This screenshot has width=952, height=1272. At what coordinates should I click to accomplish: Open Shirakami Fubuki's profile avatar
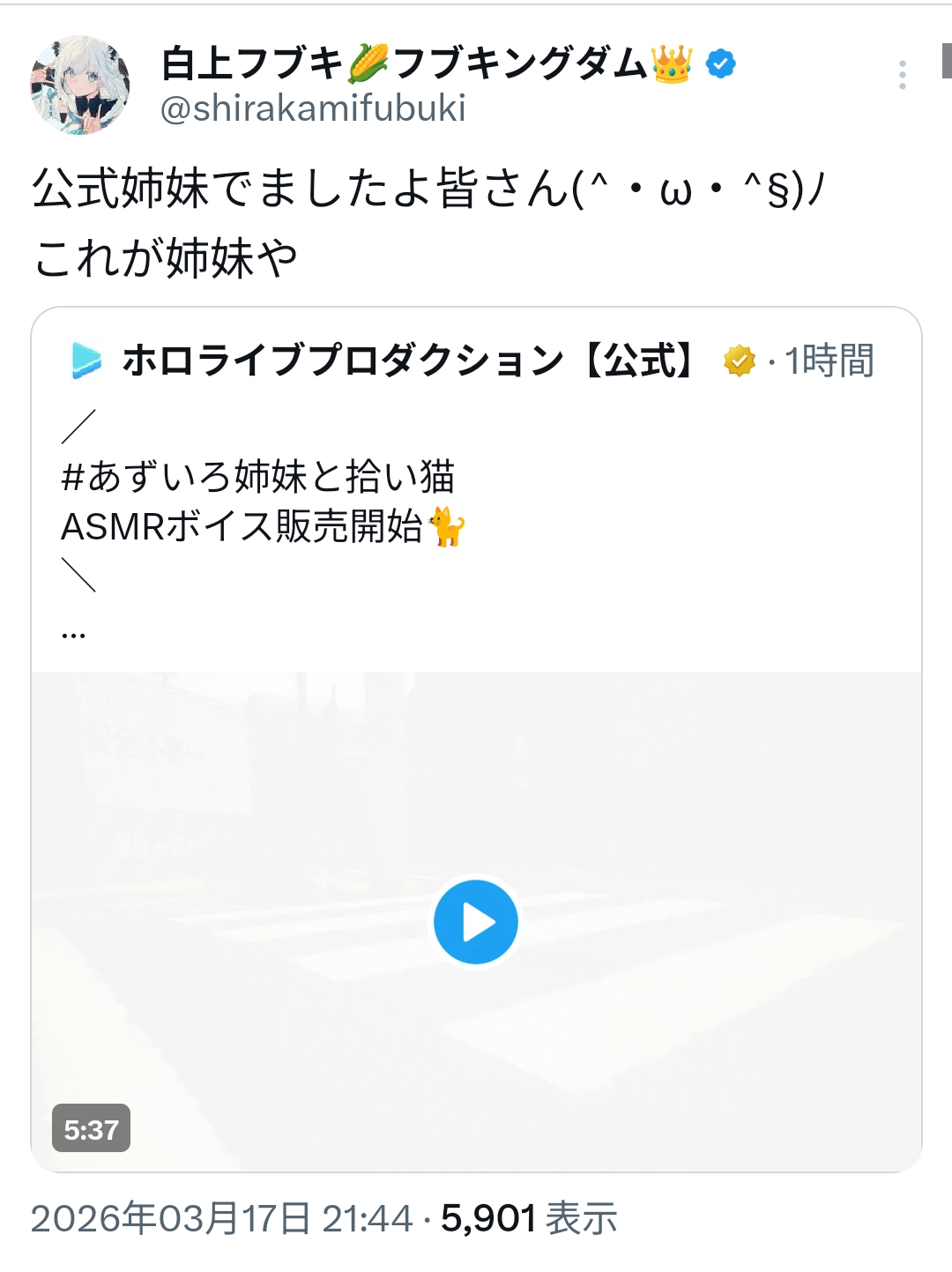(80, 86)
